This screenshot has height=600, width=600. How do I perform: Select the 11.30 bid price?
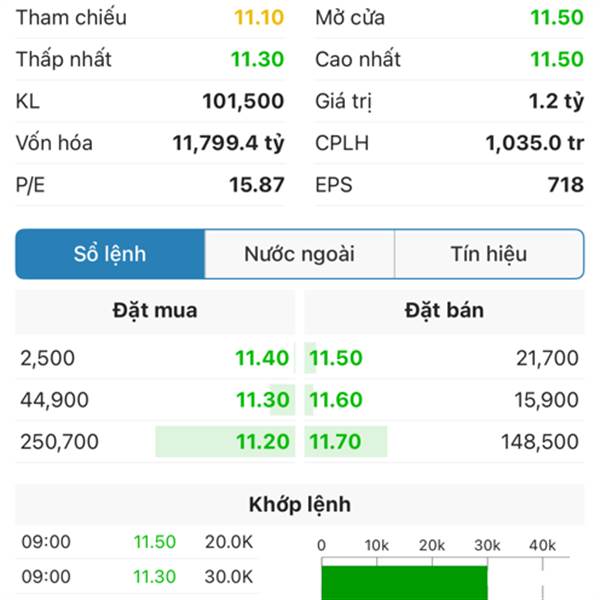point(262,400)
